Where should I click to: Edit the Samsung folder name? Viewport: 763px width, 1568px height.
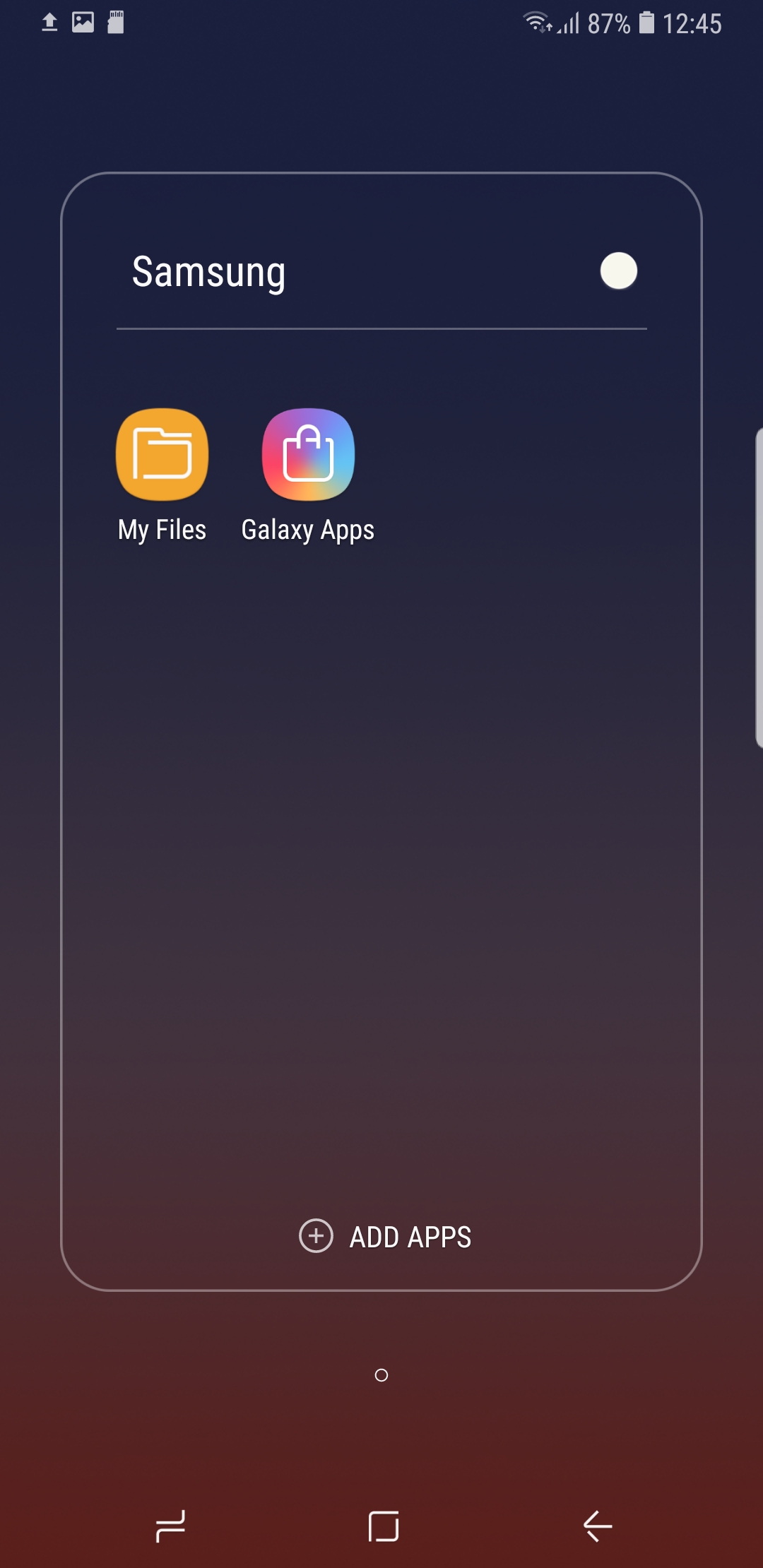pos(209,273)
